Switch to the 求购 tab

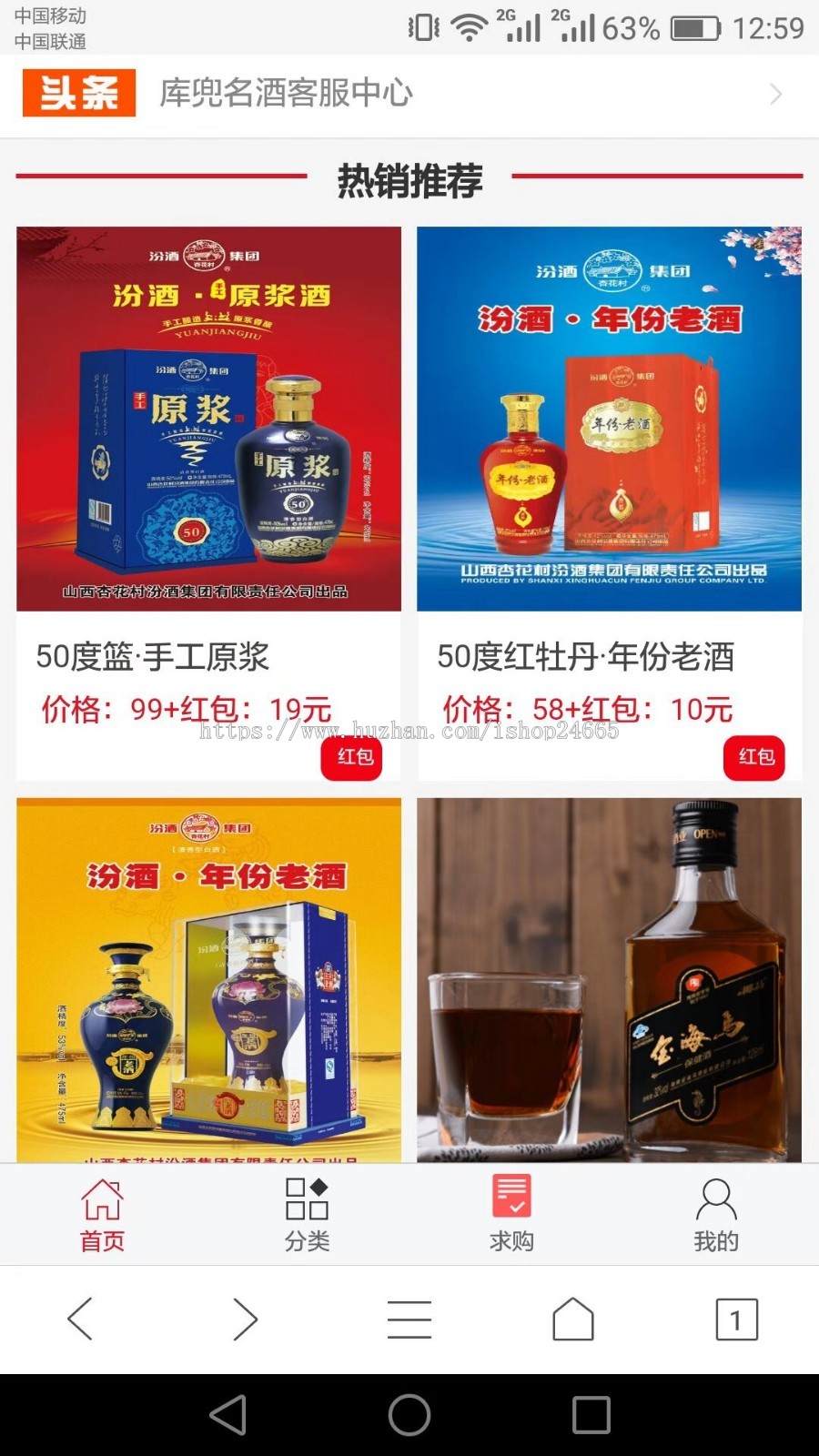(511, 1215)
